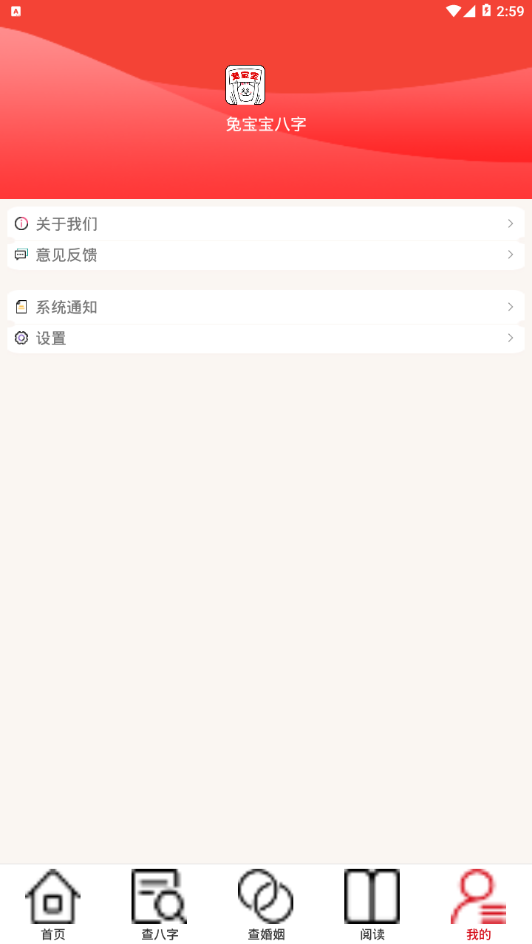Open 意见反馈 feedback page
This screenshot has width=532, height=944.
[x=265, y=255]
